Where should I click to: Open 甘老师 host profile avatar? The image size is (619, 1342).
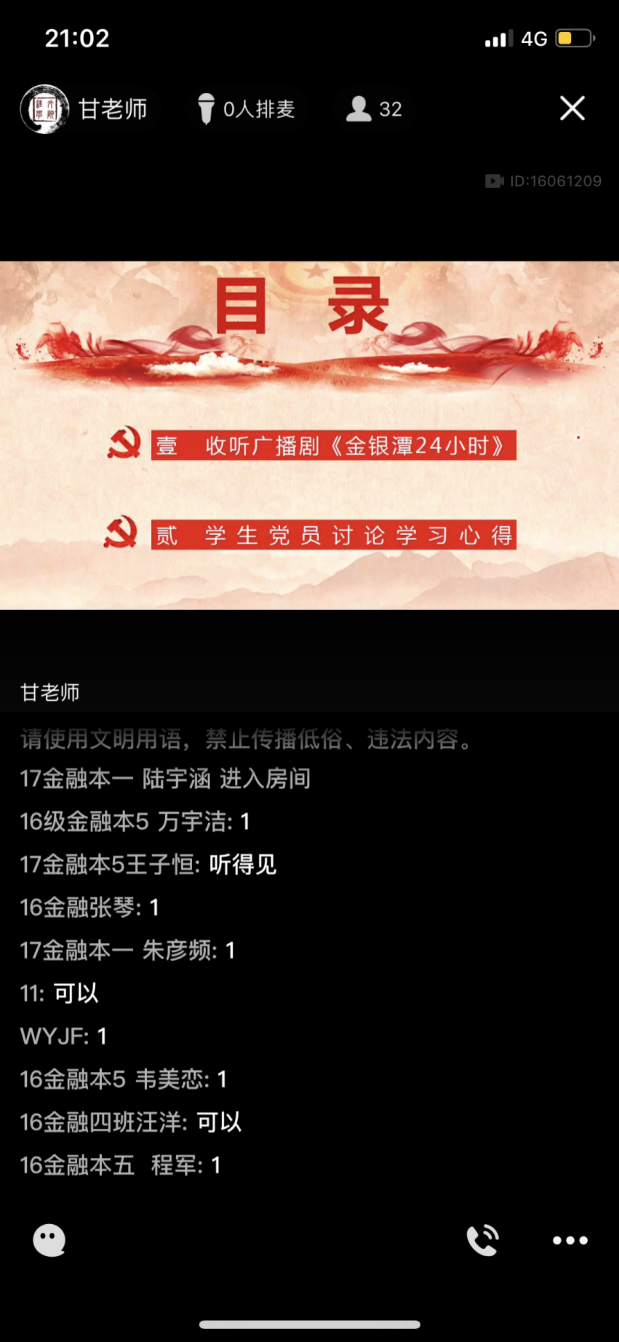coord(44,108)
